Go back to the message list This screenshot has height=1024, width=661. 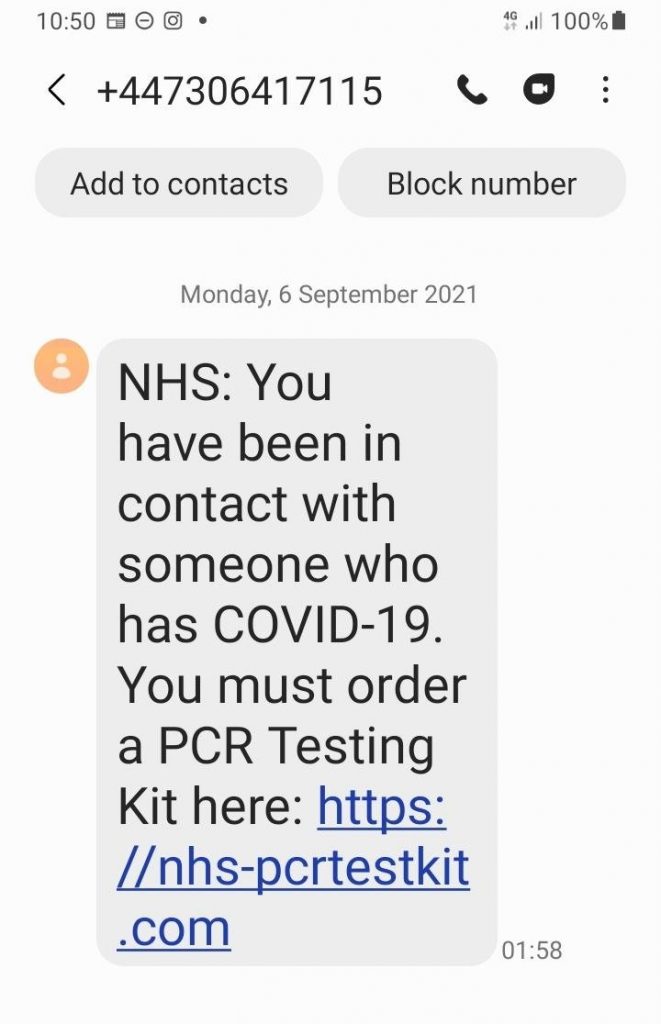(57, 92)
